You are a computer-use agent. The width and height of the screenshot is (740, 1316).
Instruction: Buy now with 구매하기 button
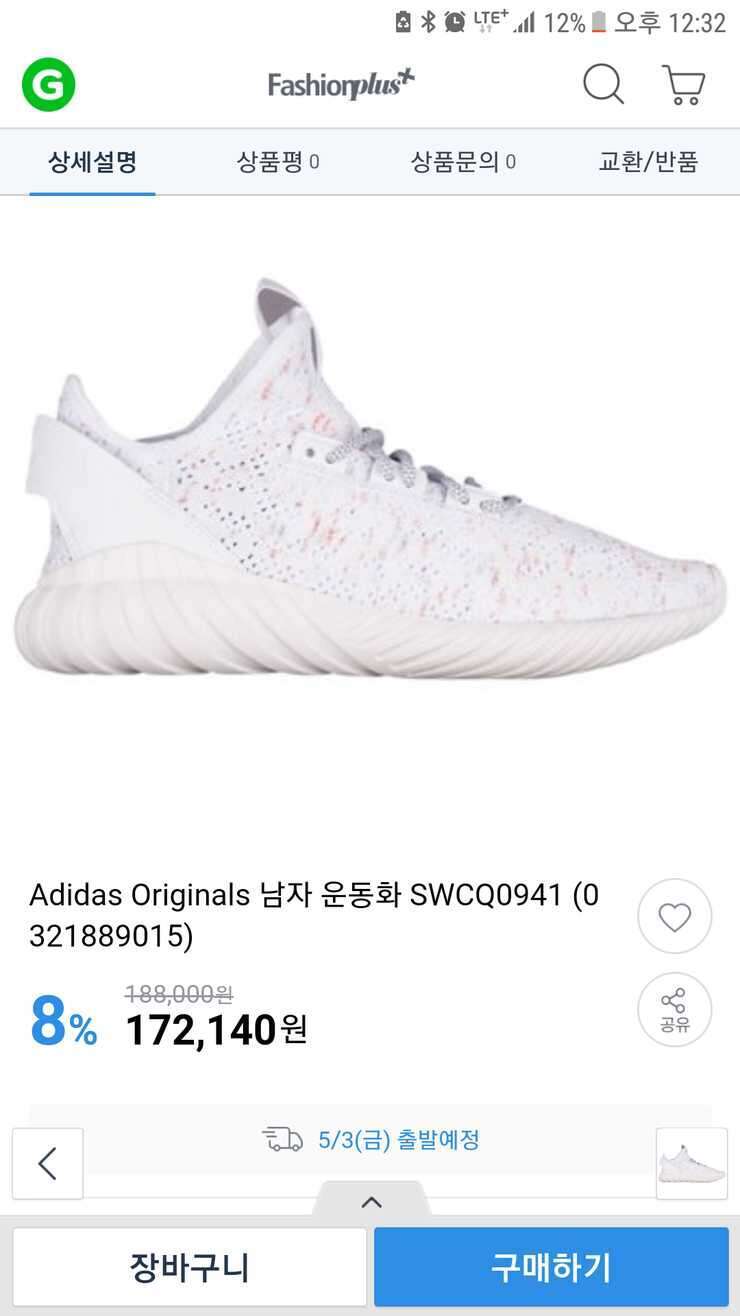(551, 1266)
